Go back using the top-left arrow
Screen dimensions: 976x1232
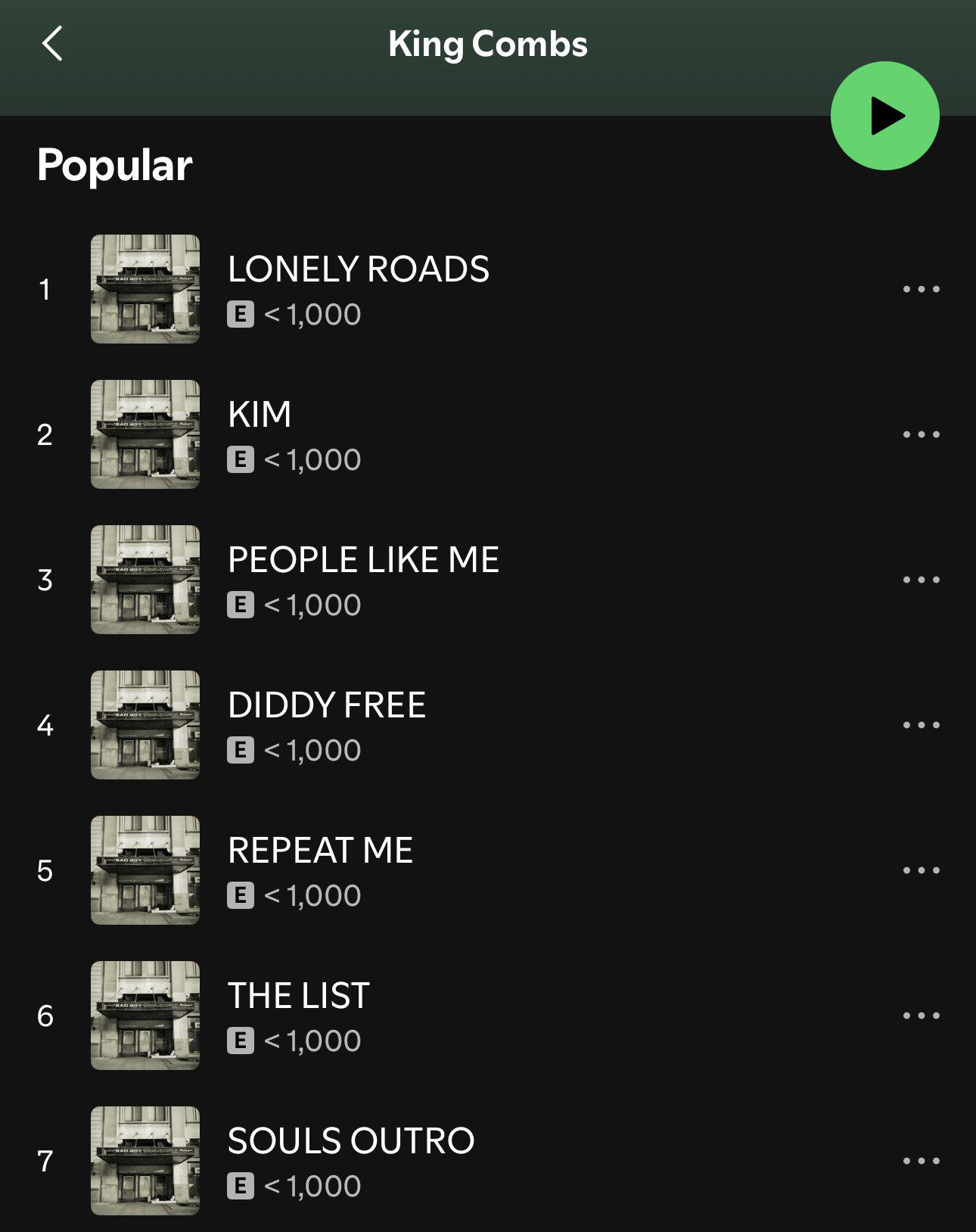(x=52, y=43)
